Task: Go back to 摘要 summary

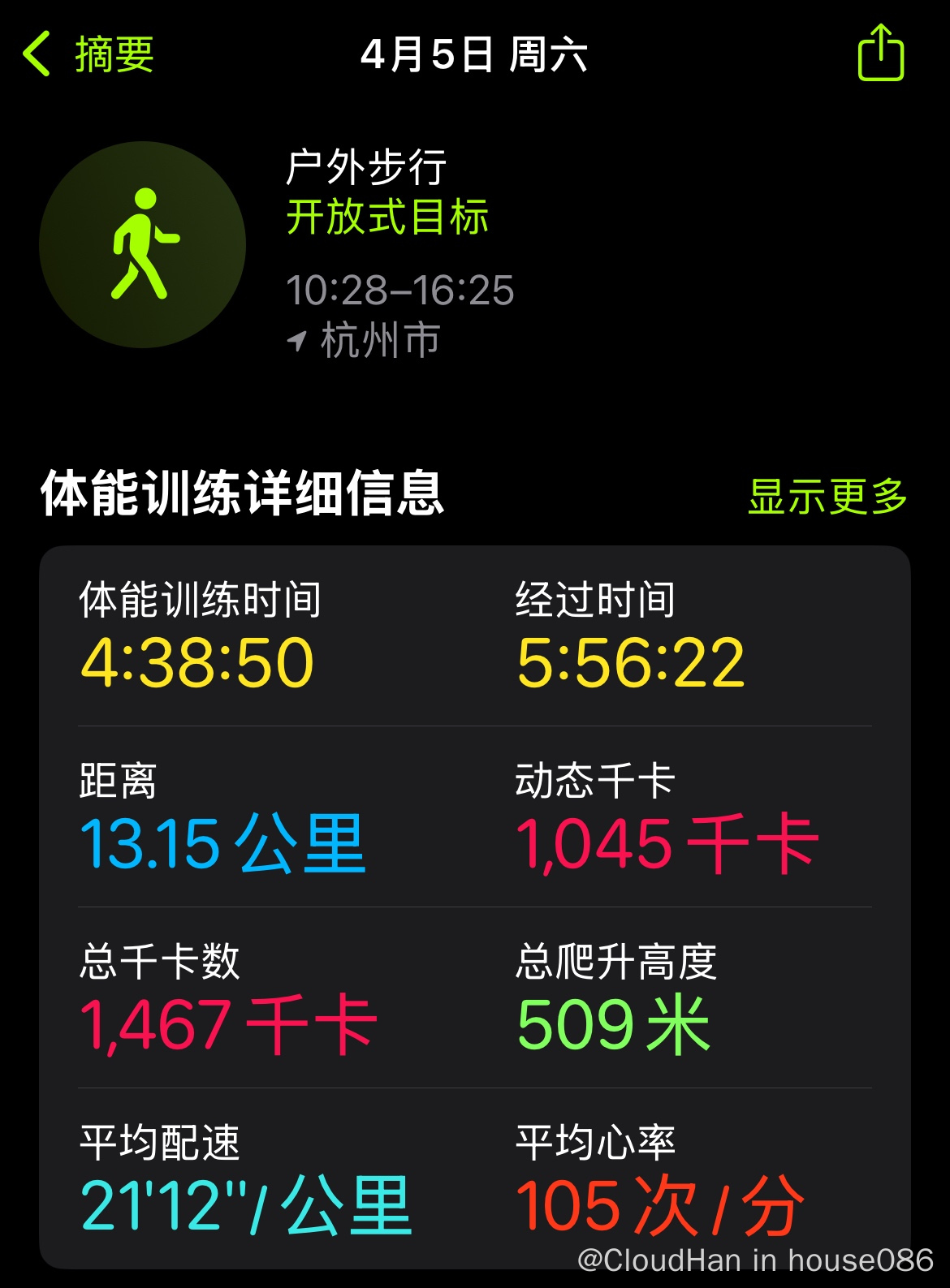Action: pos(89,54)
